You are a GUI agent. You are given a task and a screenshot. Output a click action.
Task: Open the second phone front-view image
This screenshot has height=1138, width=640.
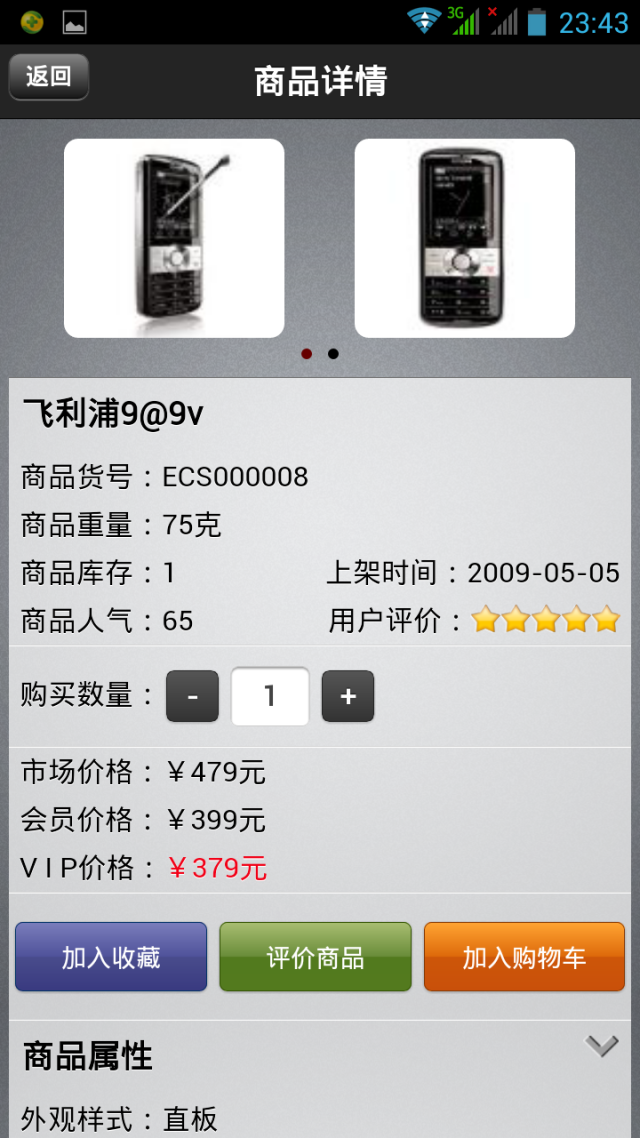tap(464, 238)
